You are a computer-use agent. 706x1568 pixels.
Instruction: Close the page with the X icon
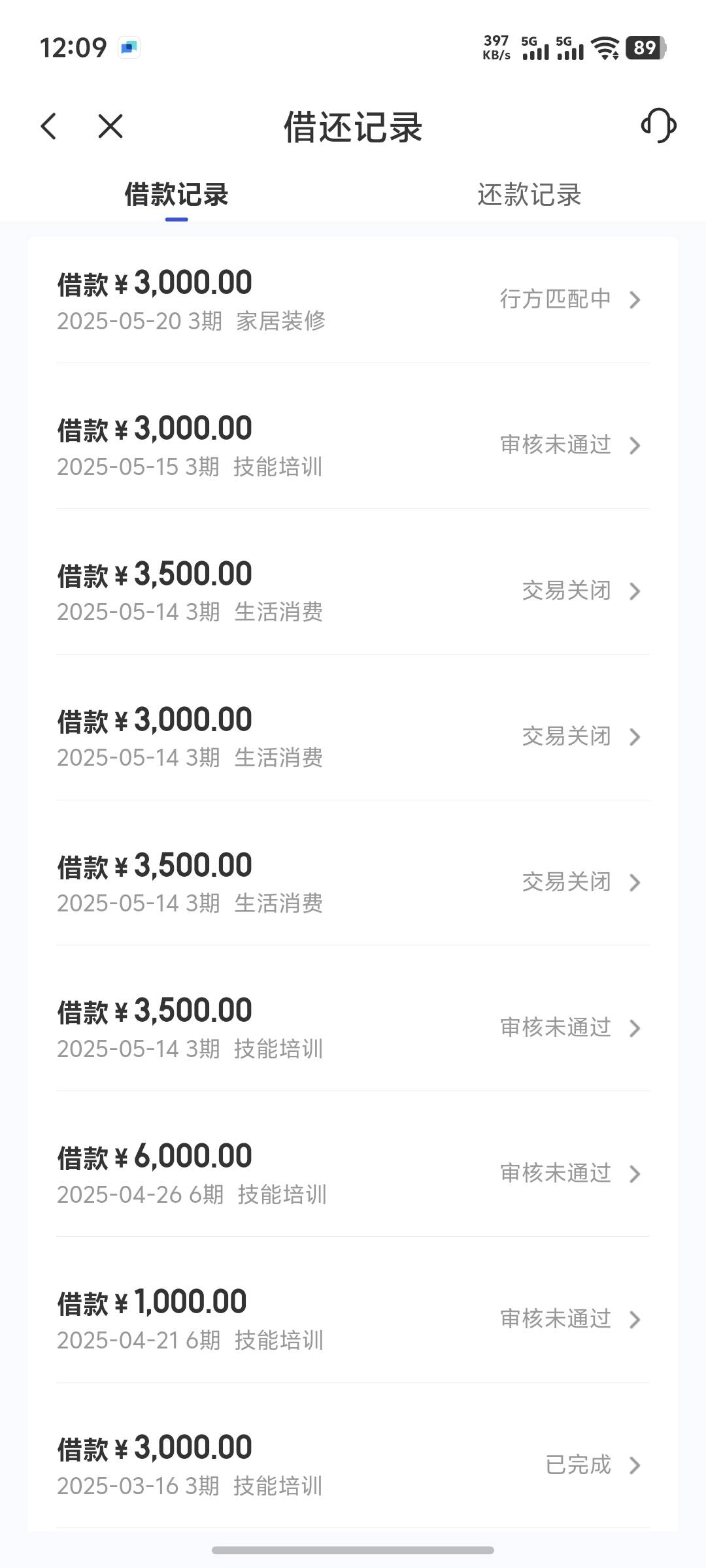[x=110, y=126]
